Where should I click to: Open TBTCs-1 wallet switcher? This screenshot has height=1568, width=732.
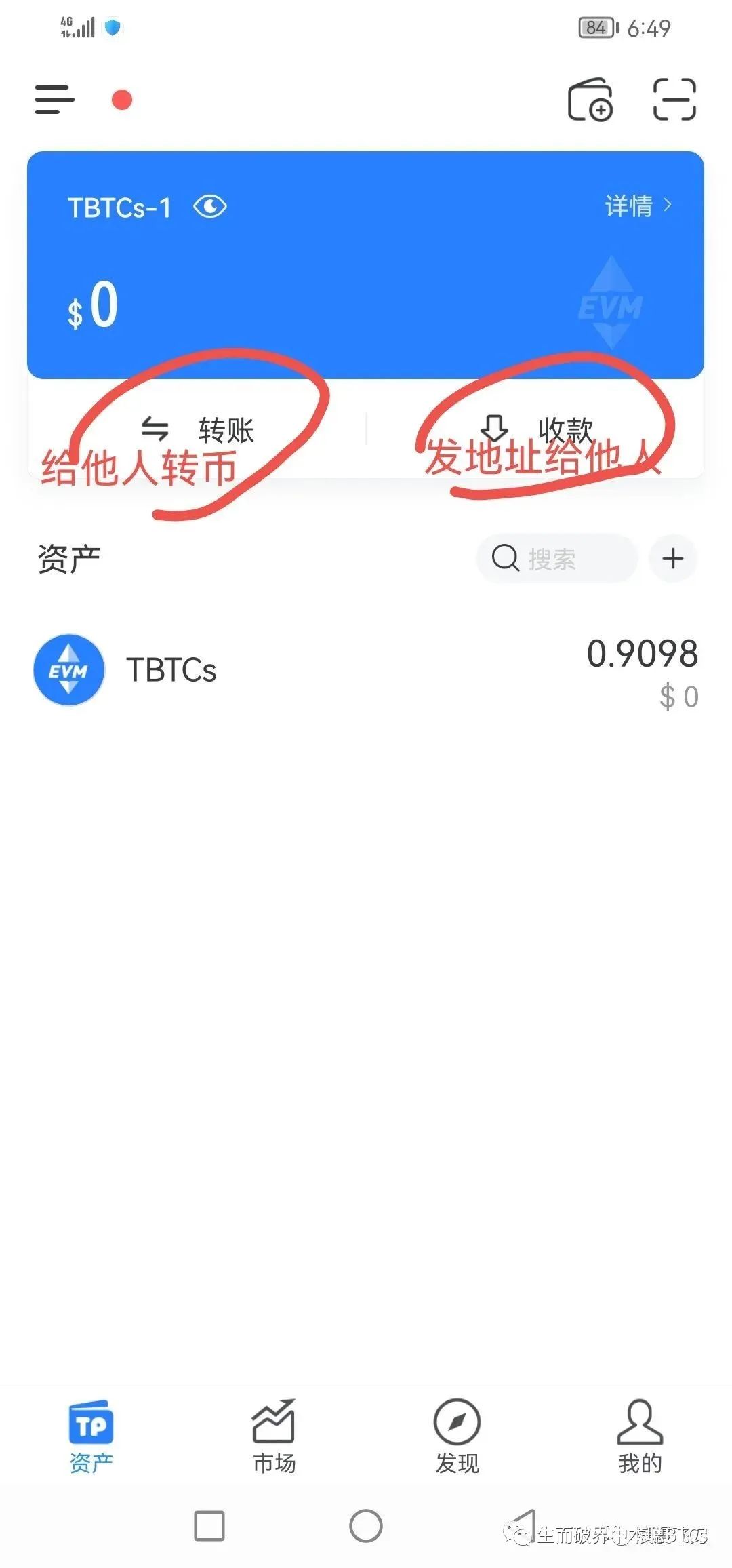(x=119, y=207)
